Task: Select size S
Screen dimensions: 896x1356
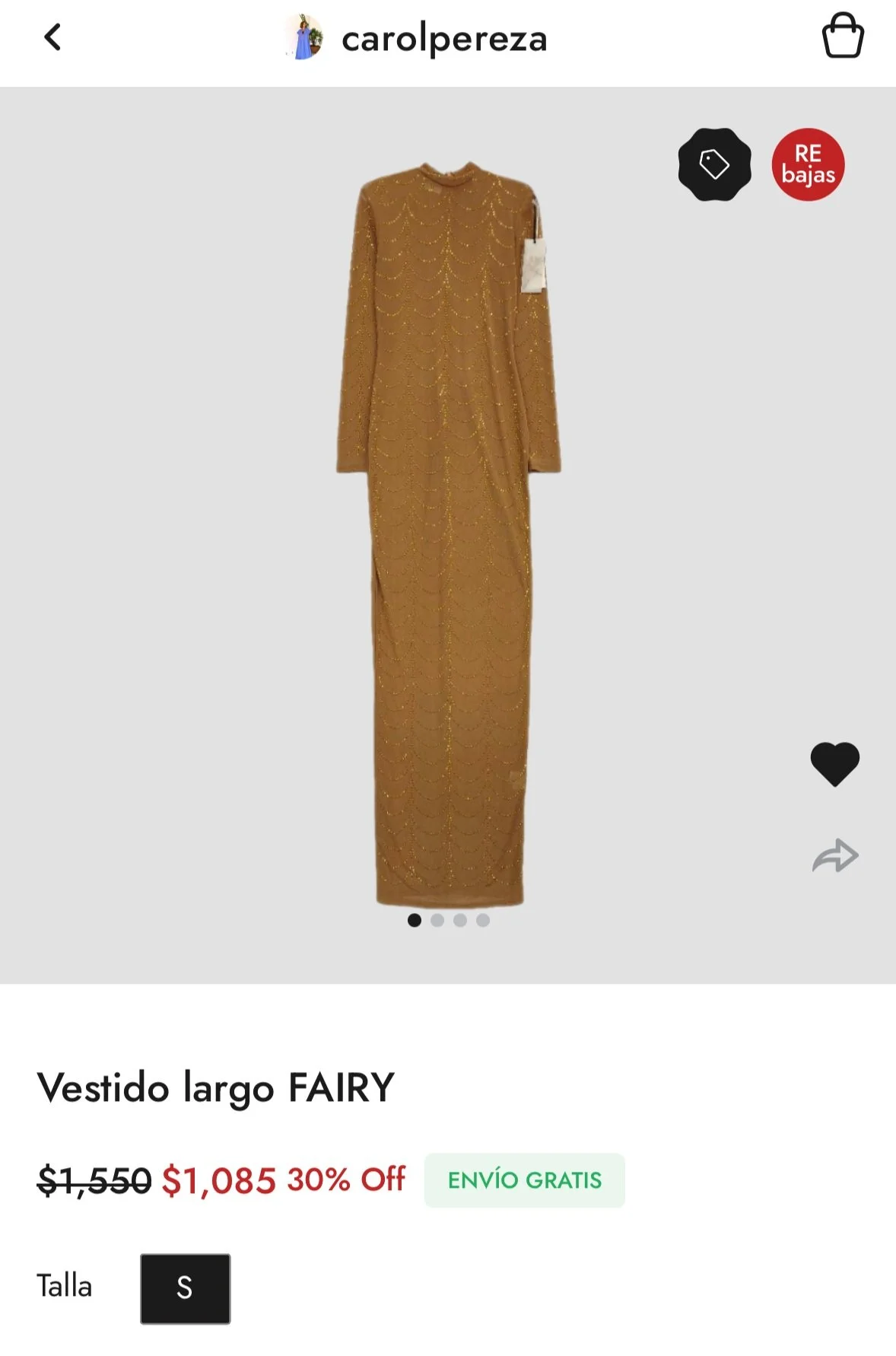Action: click(x=185, y=1288)
